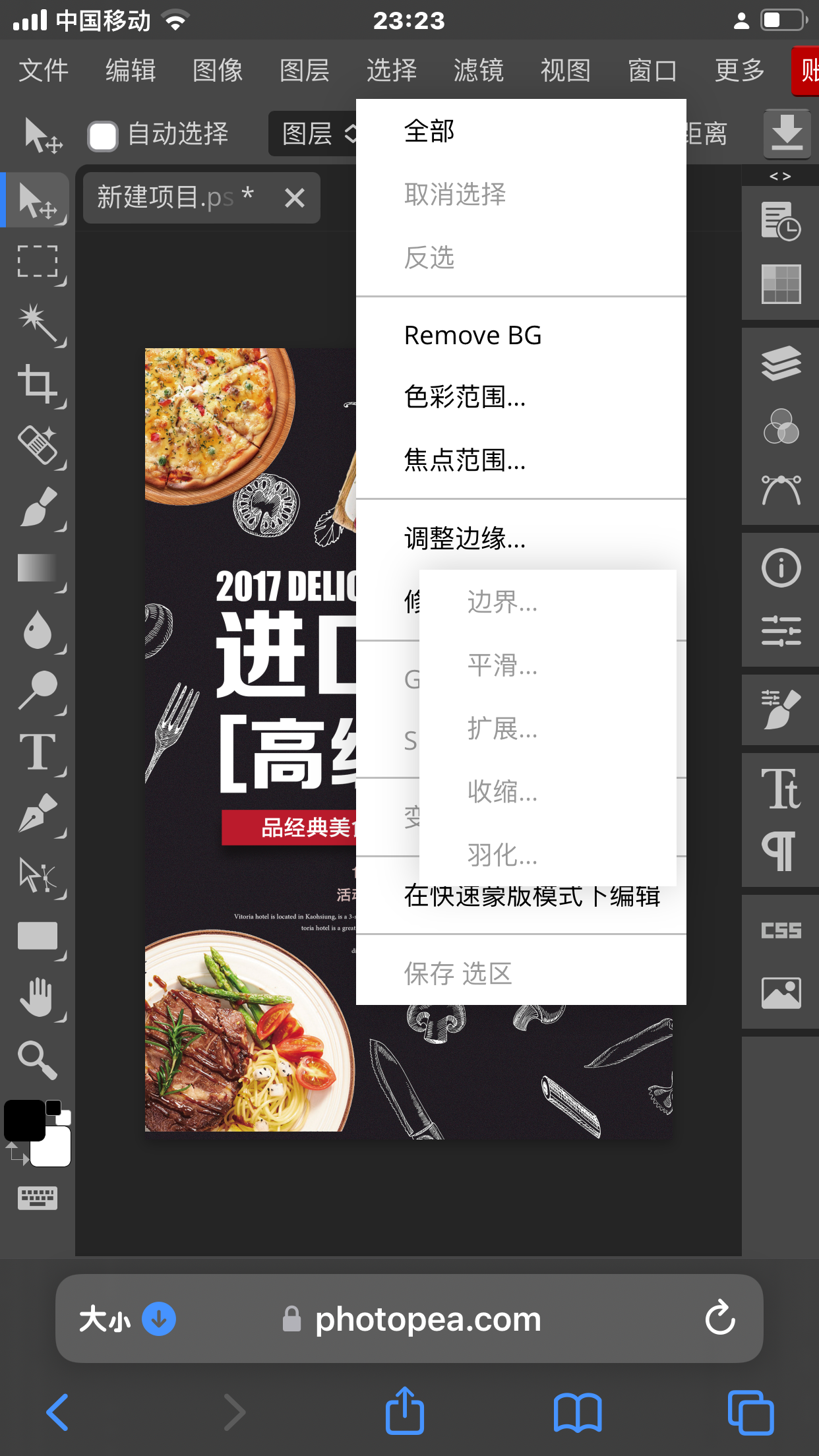
Task: Open the 滤镜 menu
Action: [x=478, y=71]
